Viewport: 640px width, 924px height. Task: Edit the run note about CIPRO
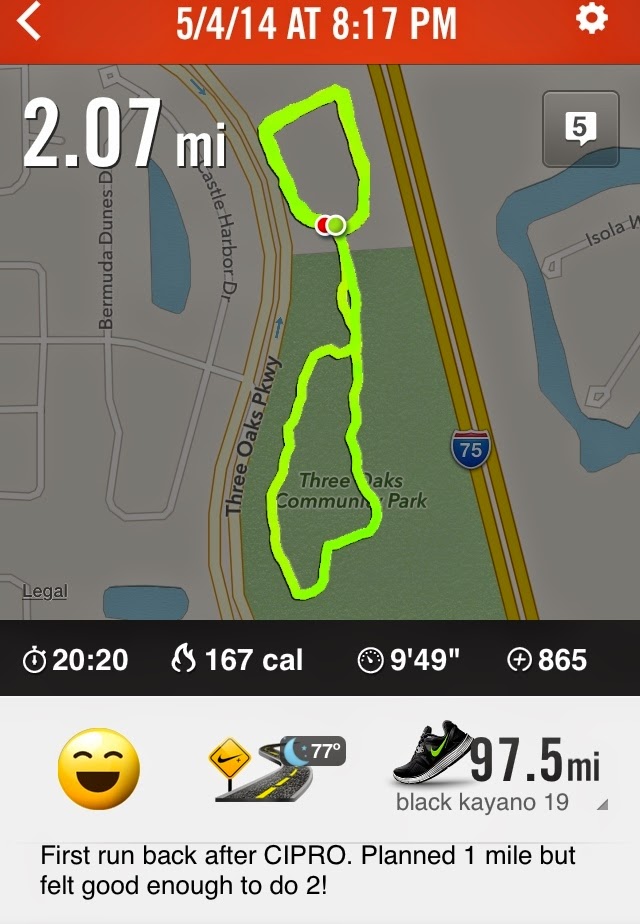[x=308, y=871]
